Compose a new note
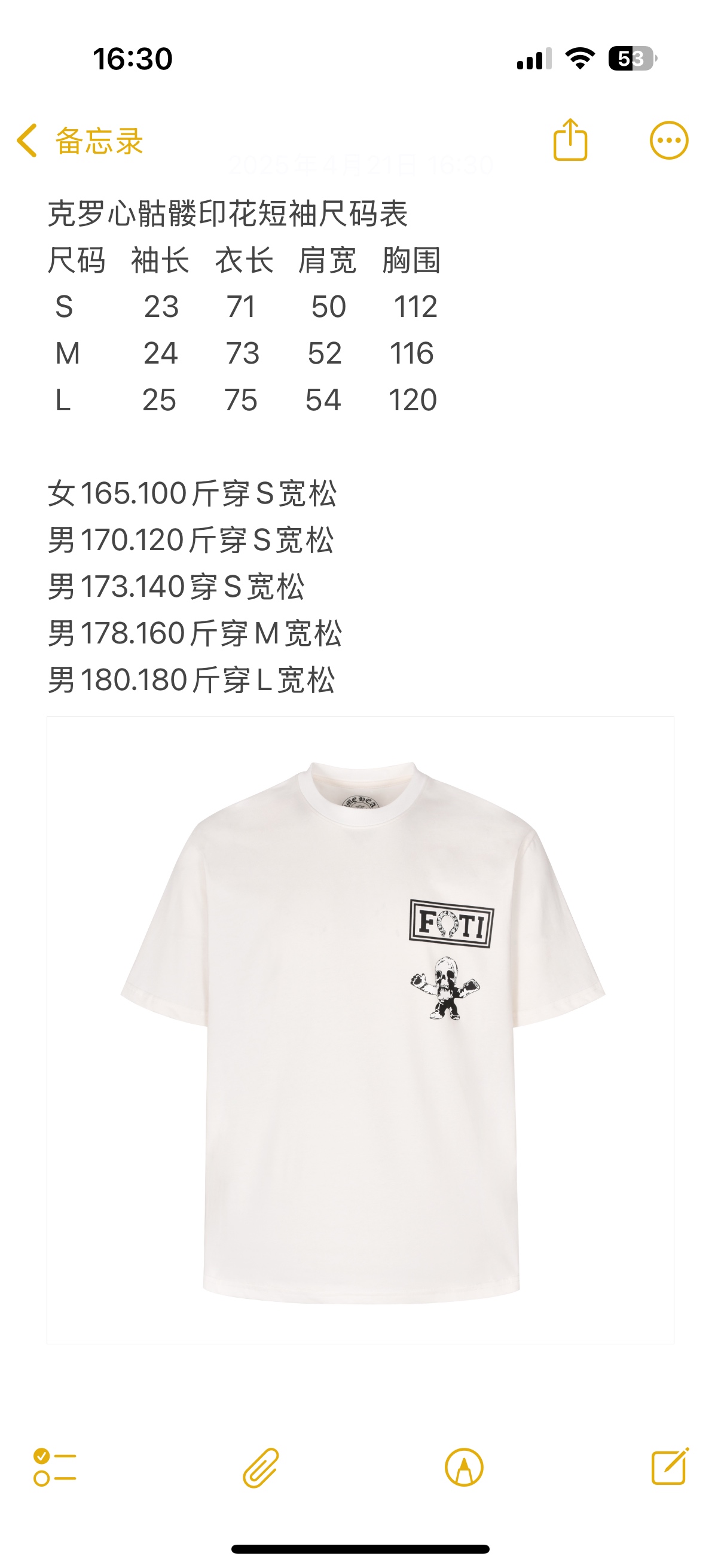 pyautogui.click(x=670, y=1467)
